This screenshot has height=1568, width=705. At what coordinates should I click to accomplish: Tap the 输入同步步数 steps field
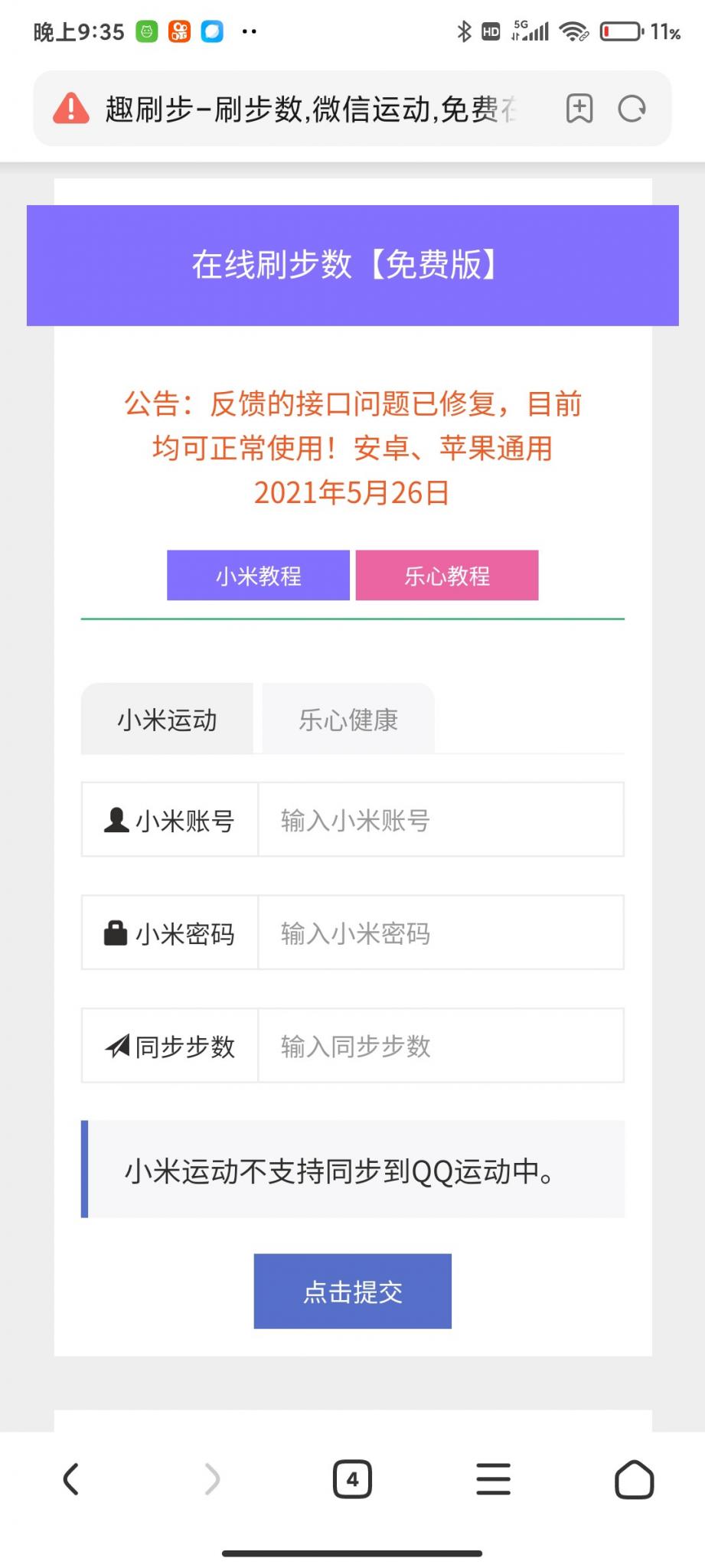[x=440, y=1046]
